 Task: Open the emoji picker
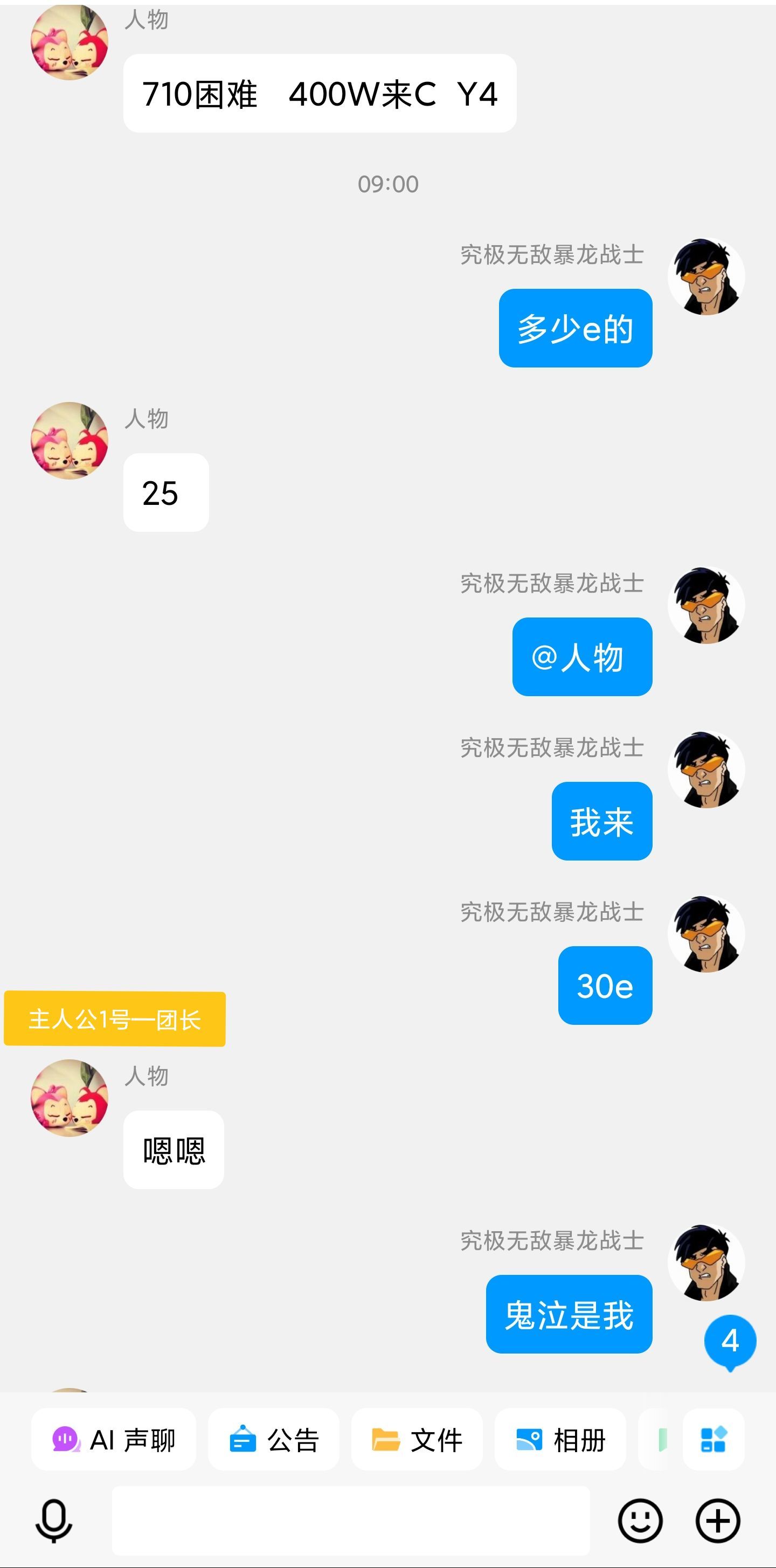640,1521
